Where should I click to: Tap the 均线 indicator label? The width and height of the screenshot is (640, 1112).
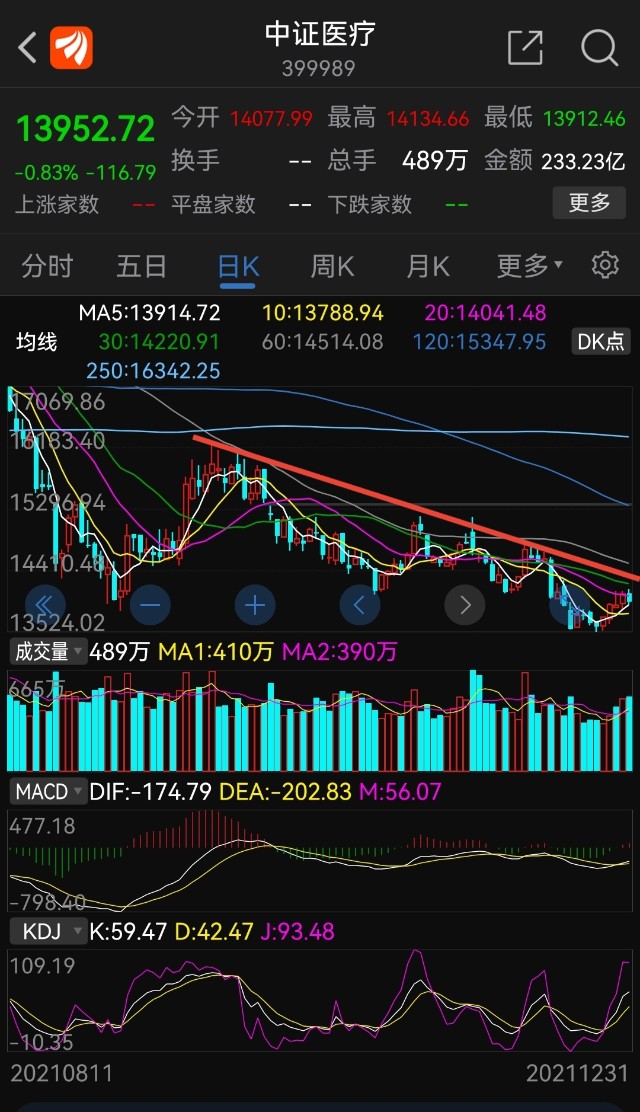coord(37,342)
